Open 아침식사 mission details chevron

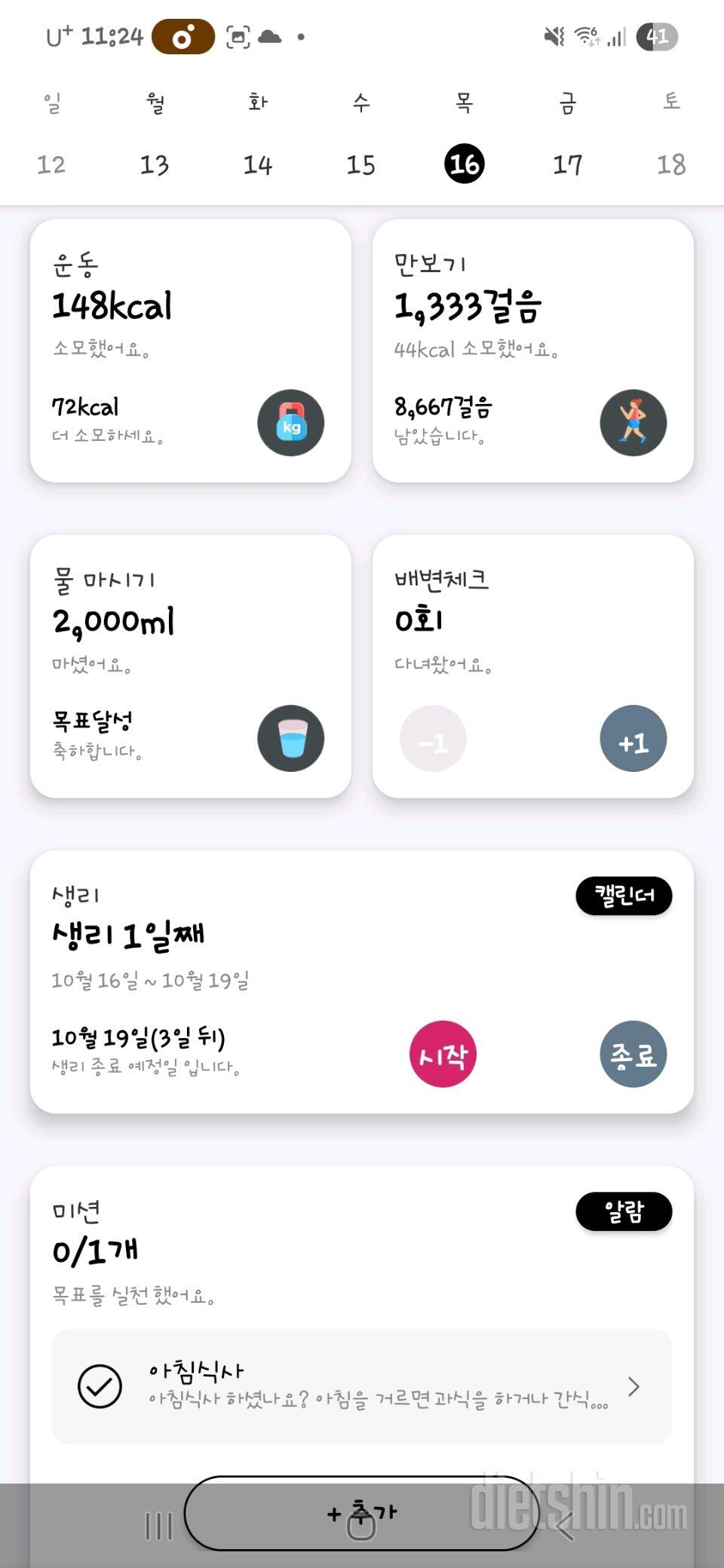pos(633,1386)
